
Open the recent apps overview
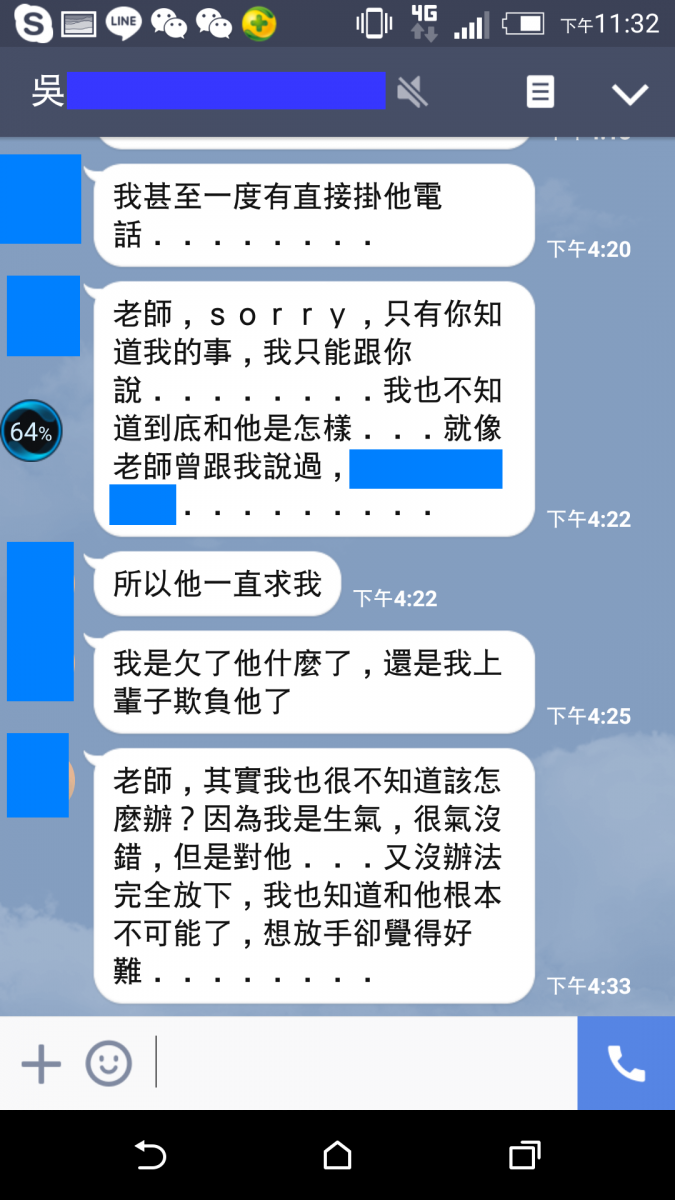524,1156
